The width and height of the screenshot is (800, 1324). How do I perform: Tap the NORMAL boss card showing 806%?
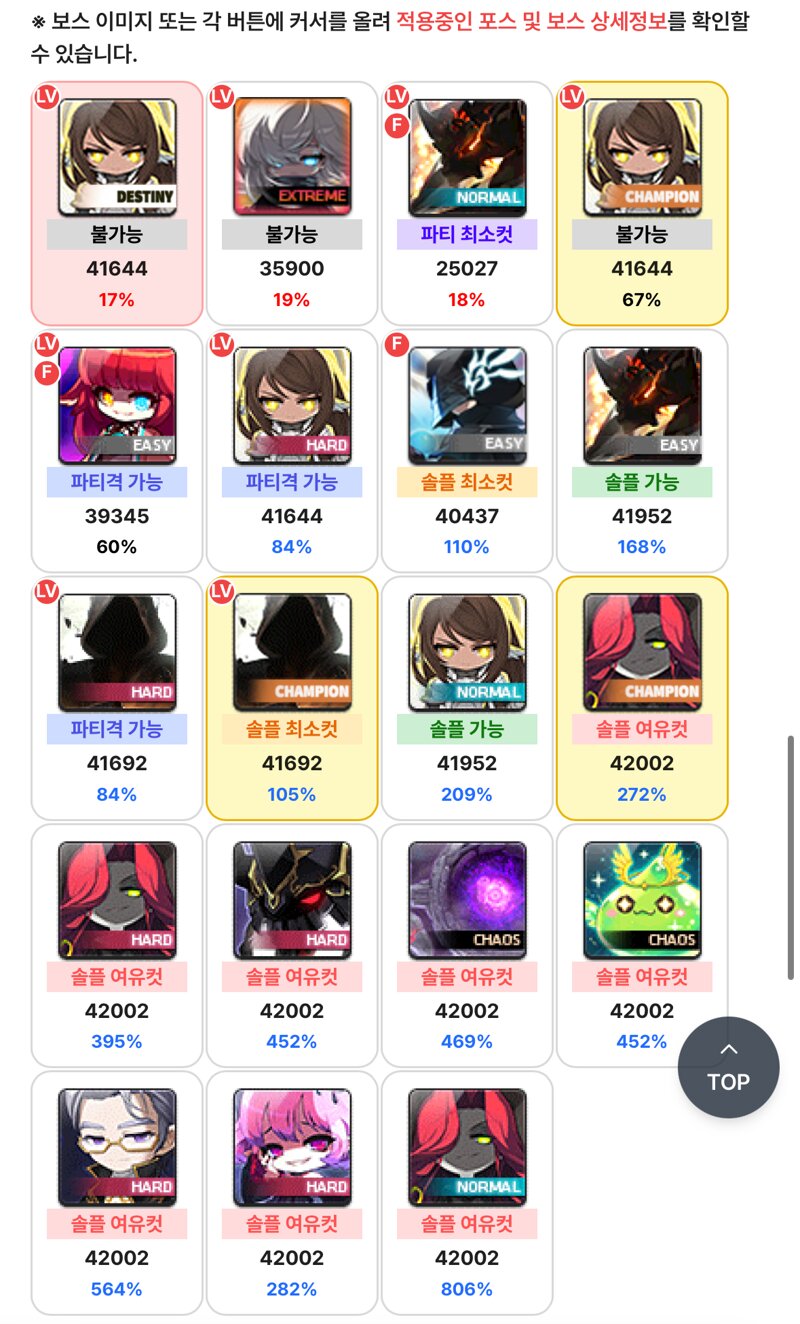point(467,1147)
